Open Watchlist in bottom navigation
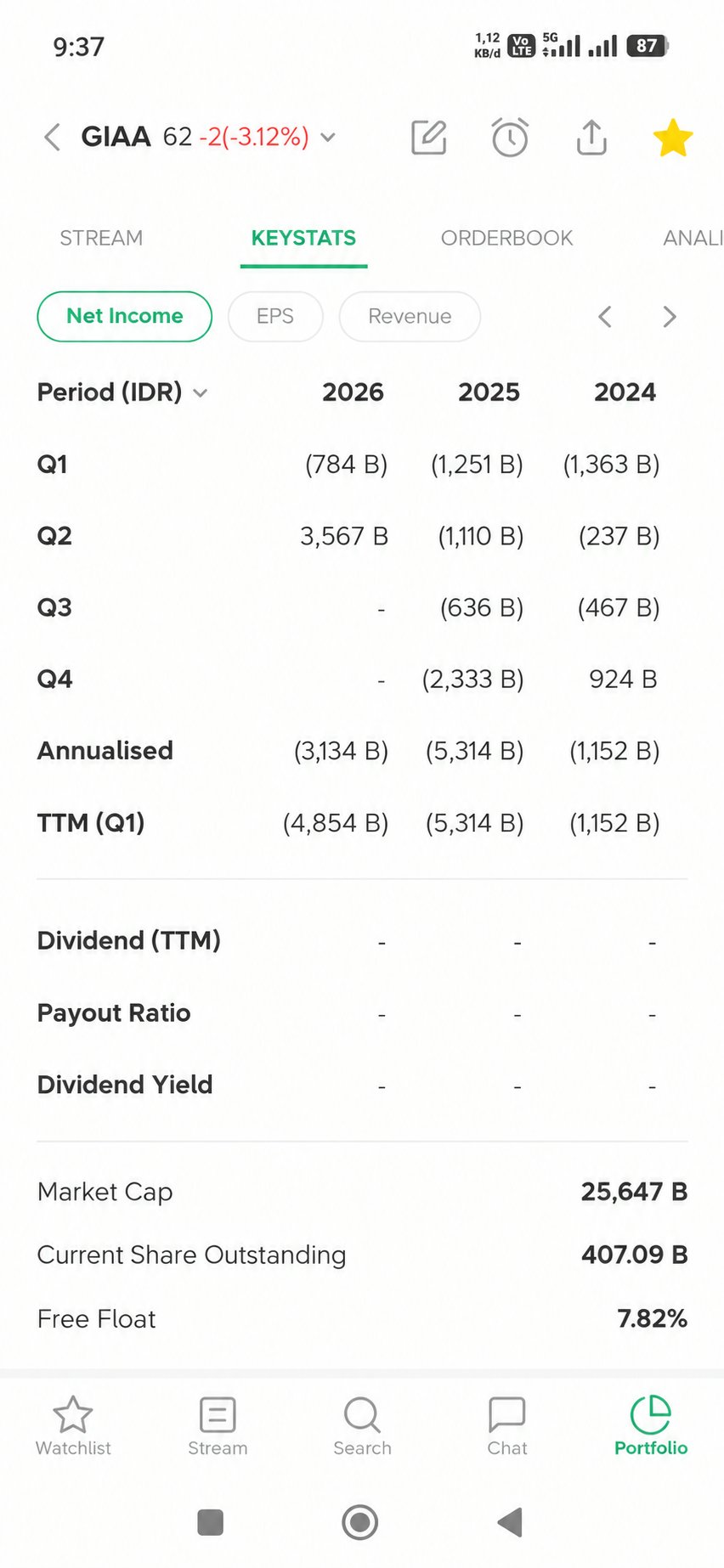The width and height of the screenshot is (724, 1568). (x=73, y=1426)
